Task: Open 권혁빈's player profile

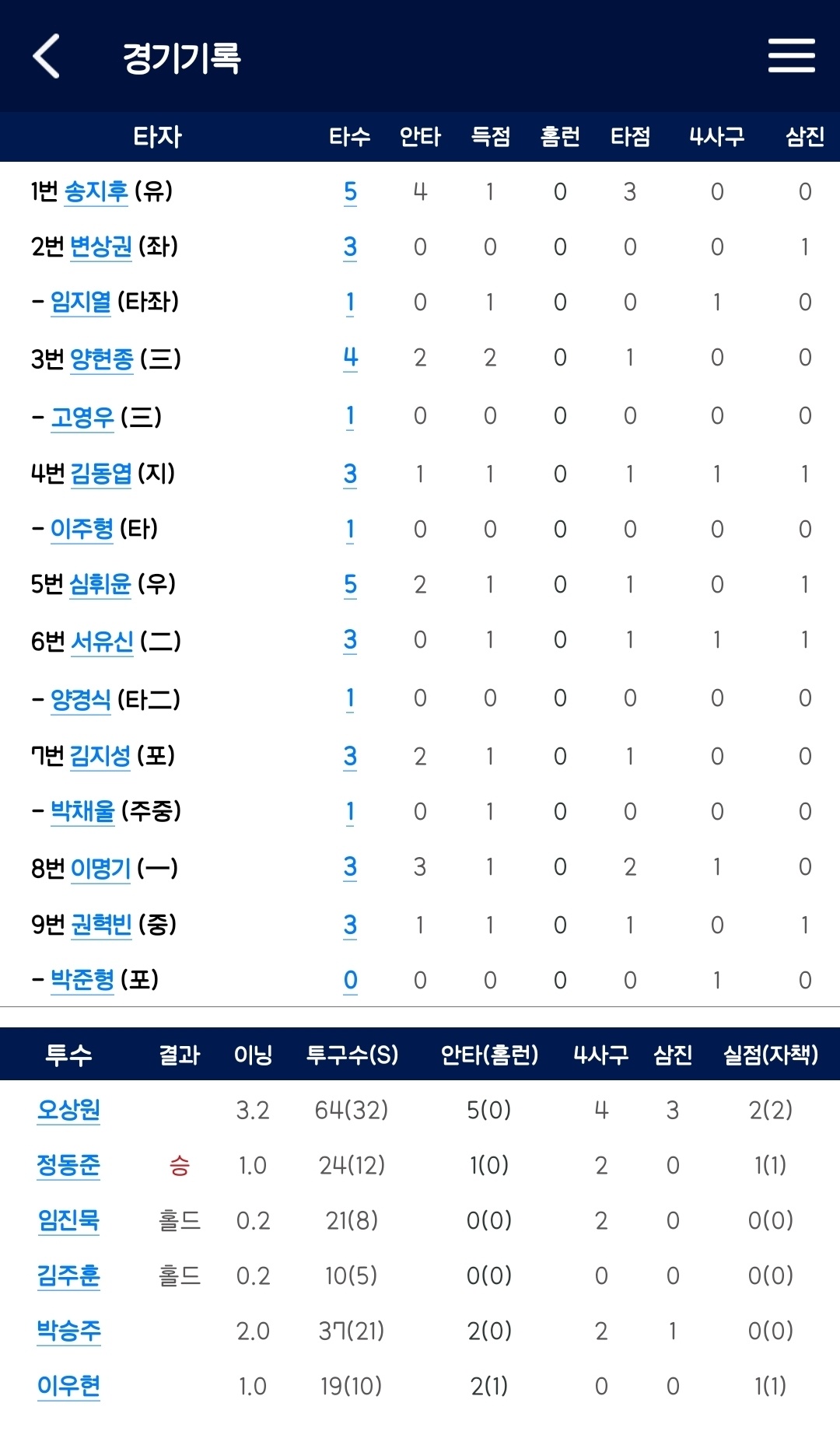Action: pos(101,925)
